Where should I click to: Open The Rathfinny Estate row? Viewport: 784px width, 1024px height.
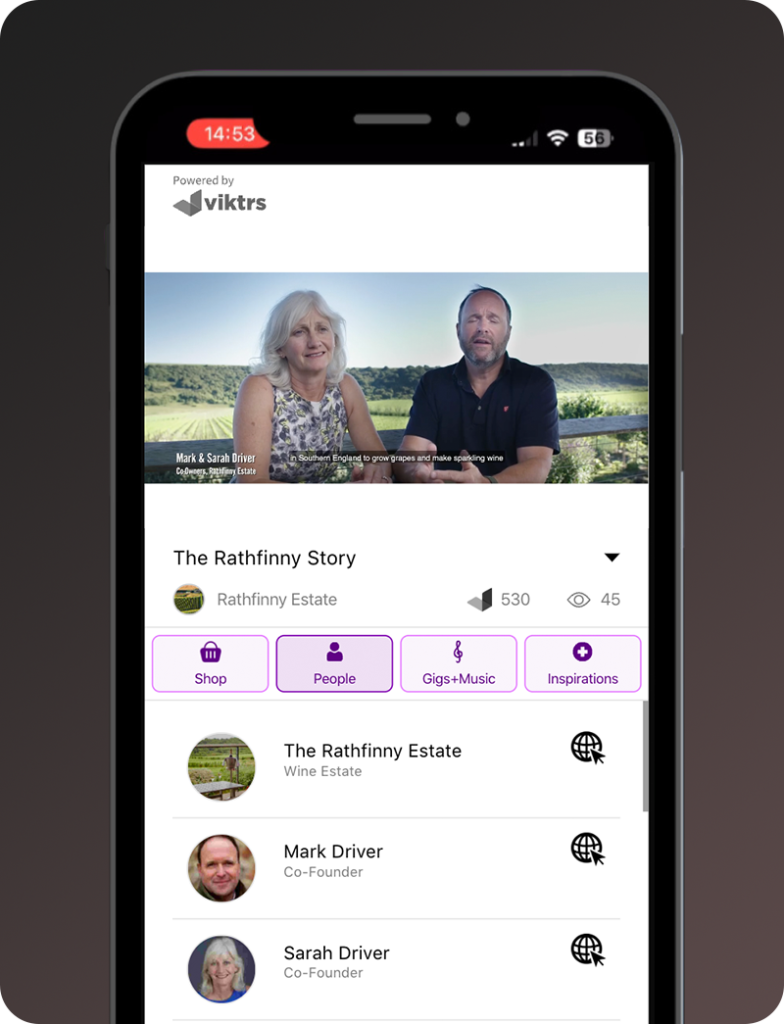[372, 759]
